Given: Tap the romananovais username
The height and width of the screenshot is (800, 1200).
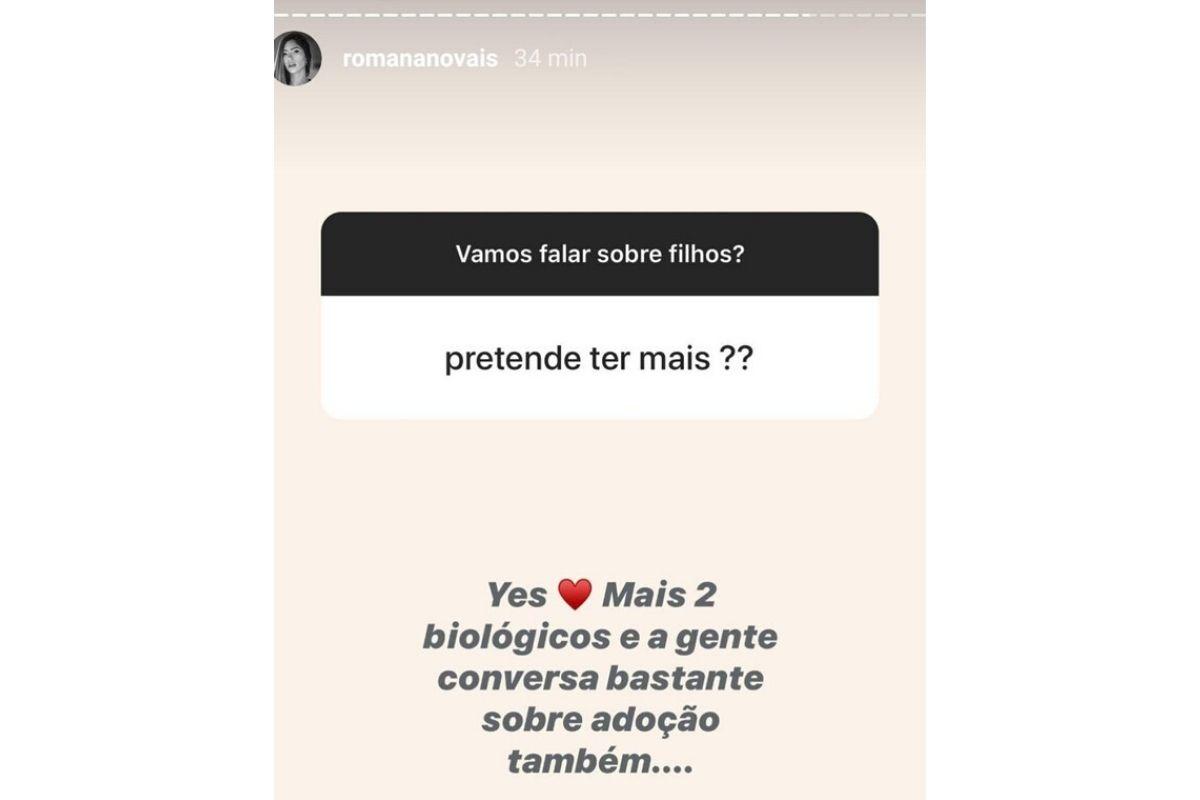Looking at the screenshot, I should coord(420,59).
